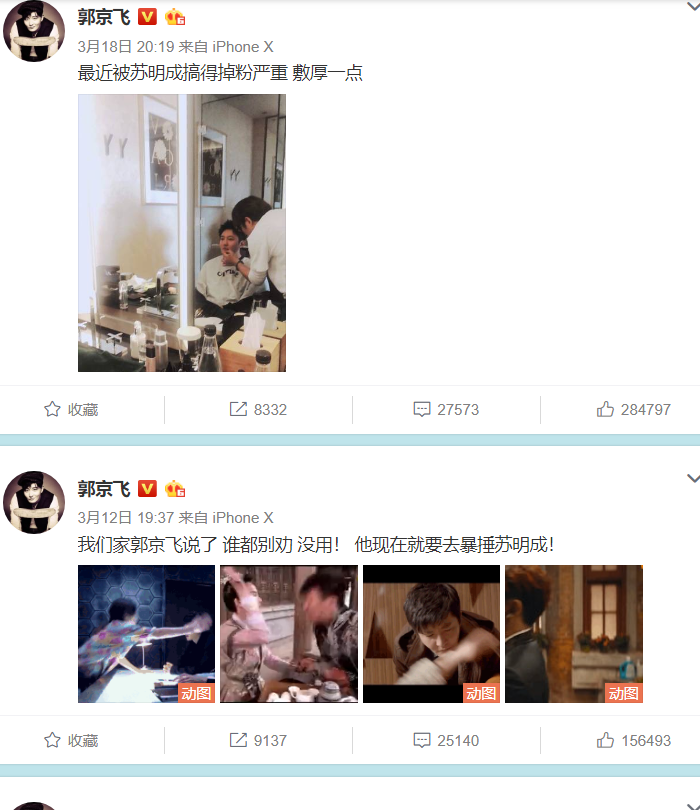Open the first 动图 in the 3月12日 post

point(146,634)
